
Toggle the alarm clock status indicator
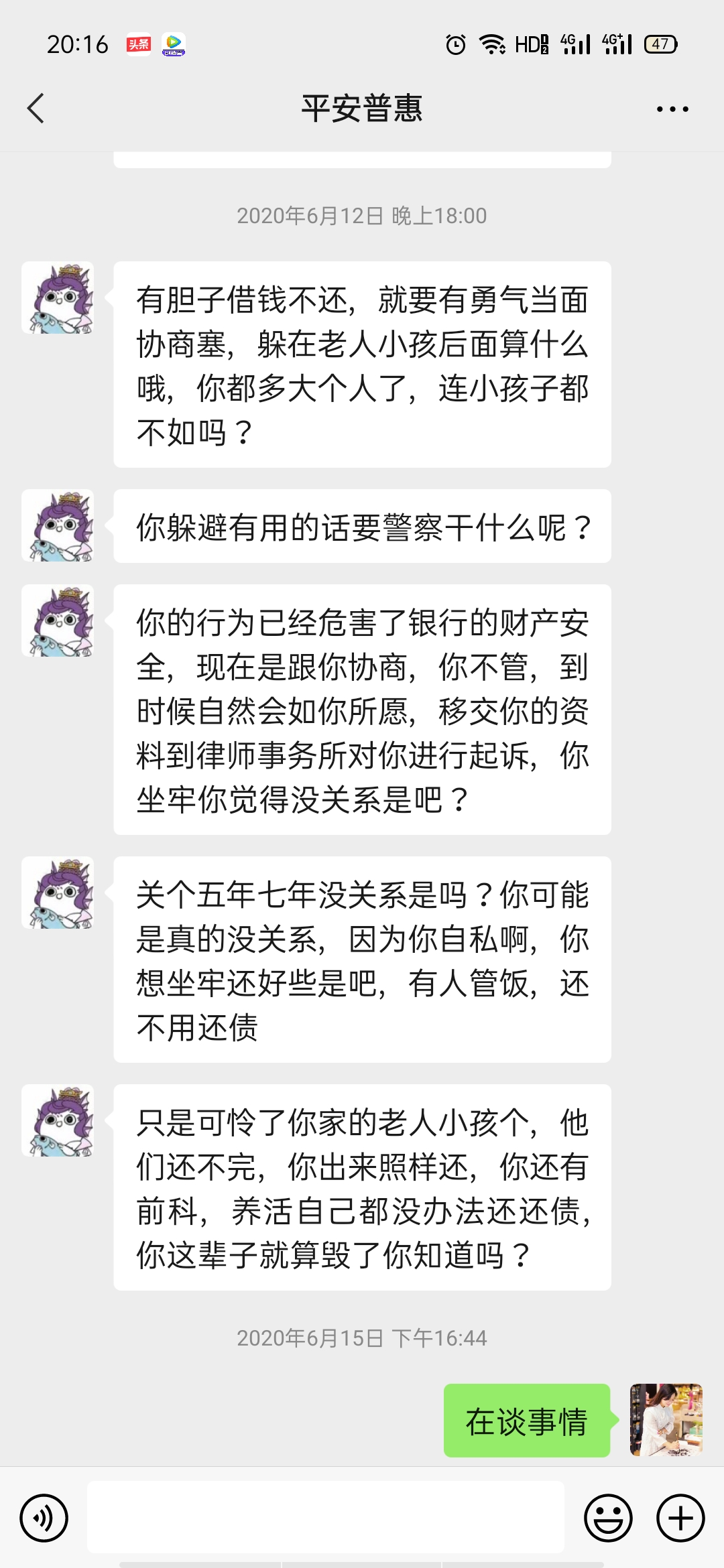[x=456, y=44]
